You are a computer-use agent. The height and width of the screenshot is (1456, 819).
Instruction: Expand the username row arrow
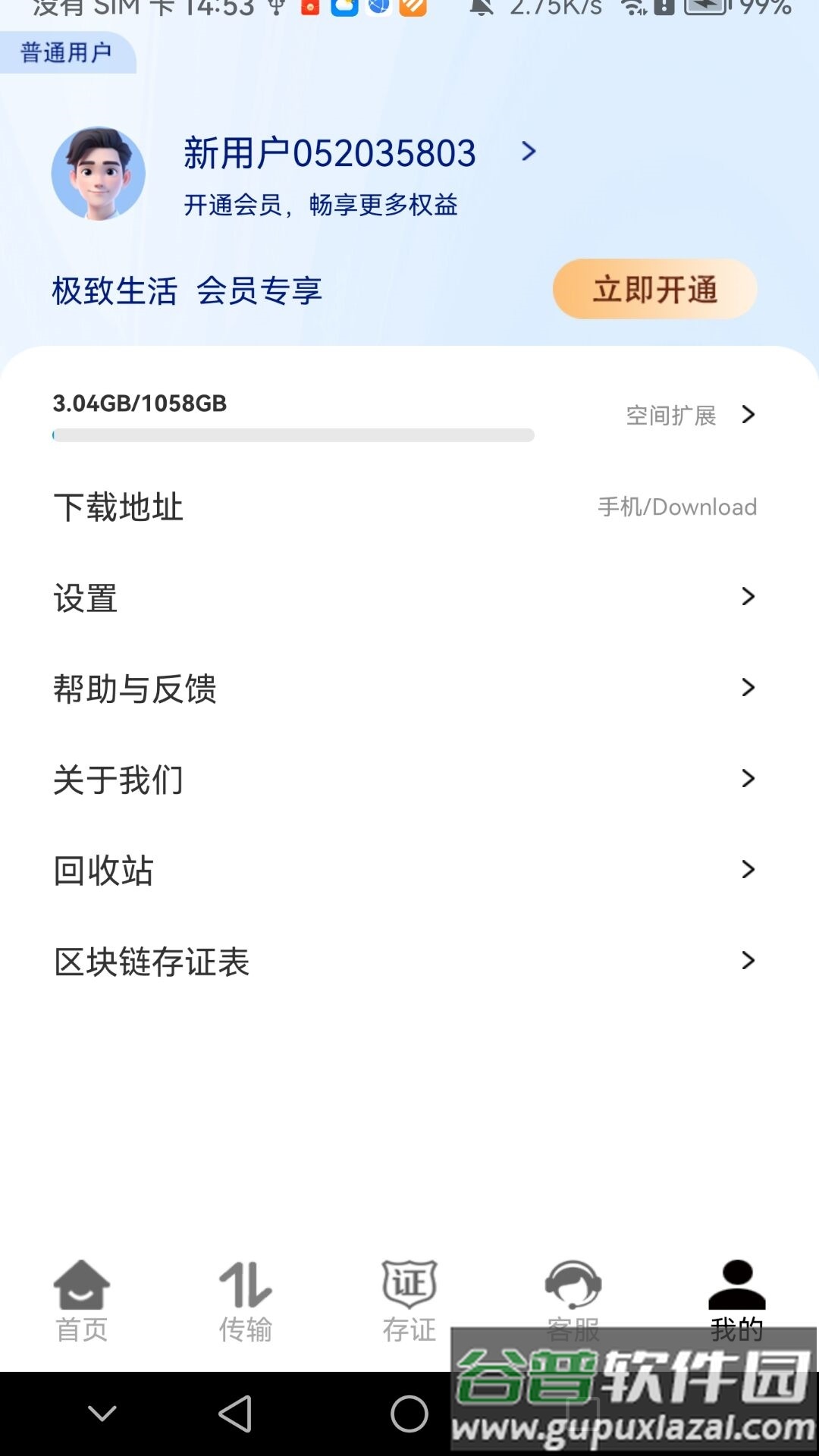click(529, 152)
